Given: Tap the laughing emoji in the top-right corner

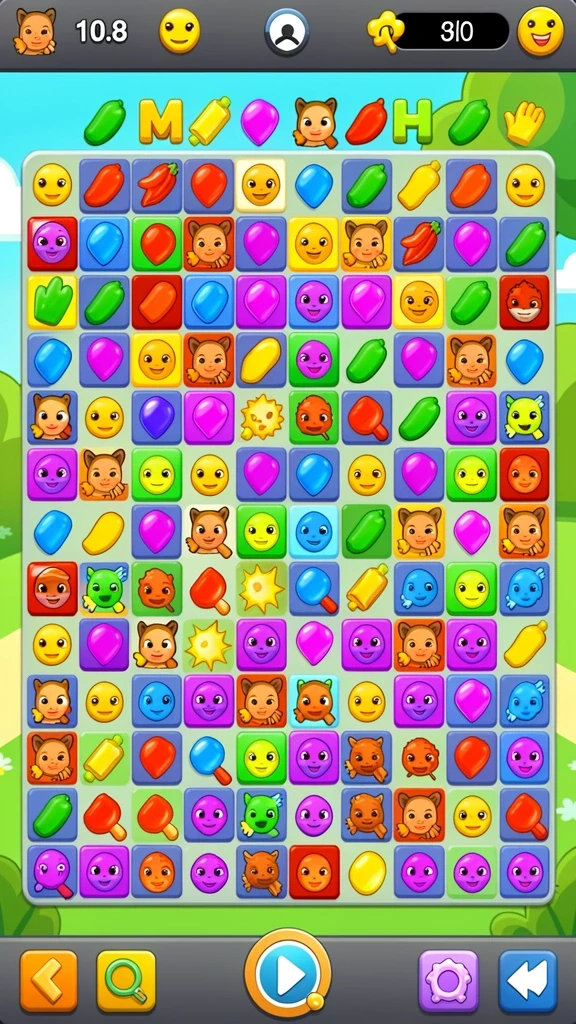Looking at the screenshot, I should tap(541, 31).
